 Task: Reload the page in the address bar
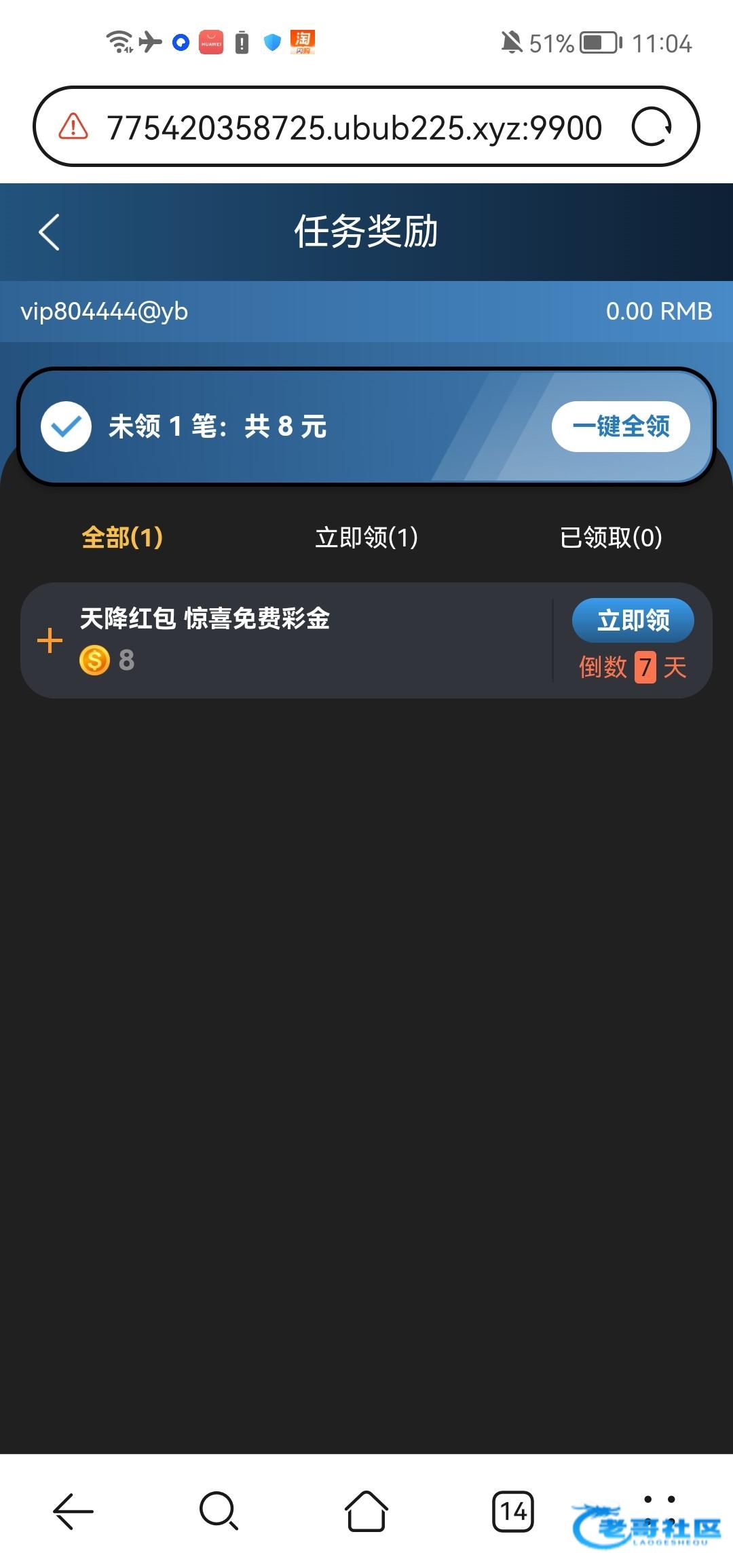[652, 127]
